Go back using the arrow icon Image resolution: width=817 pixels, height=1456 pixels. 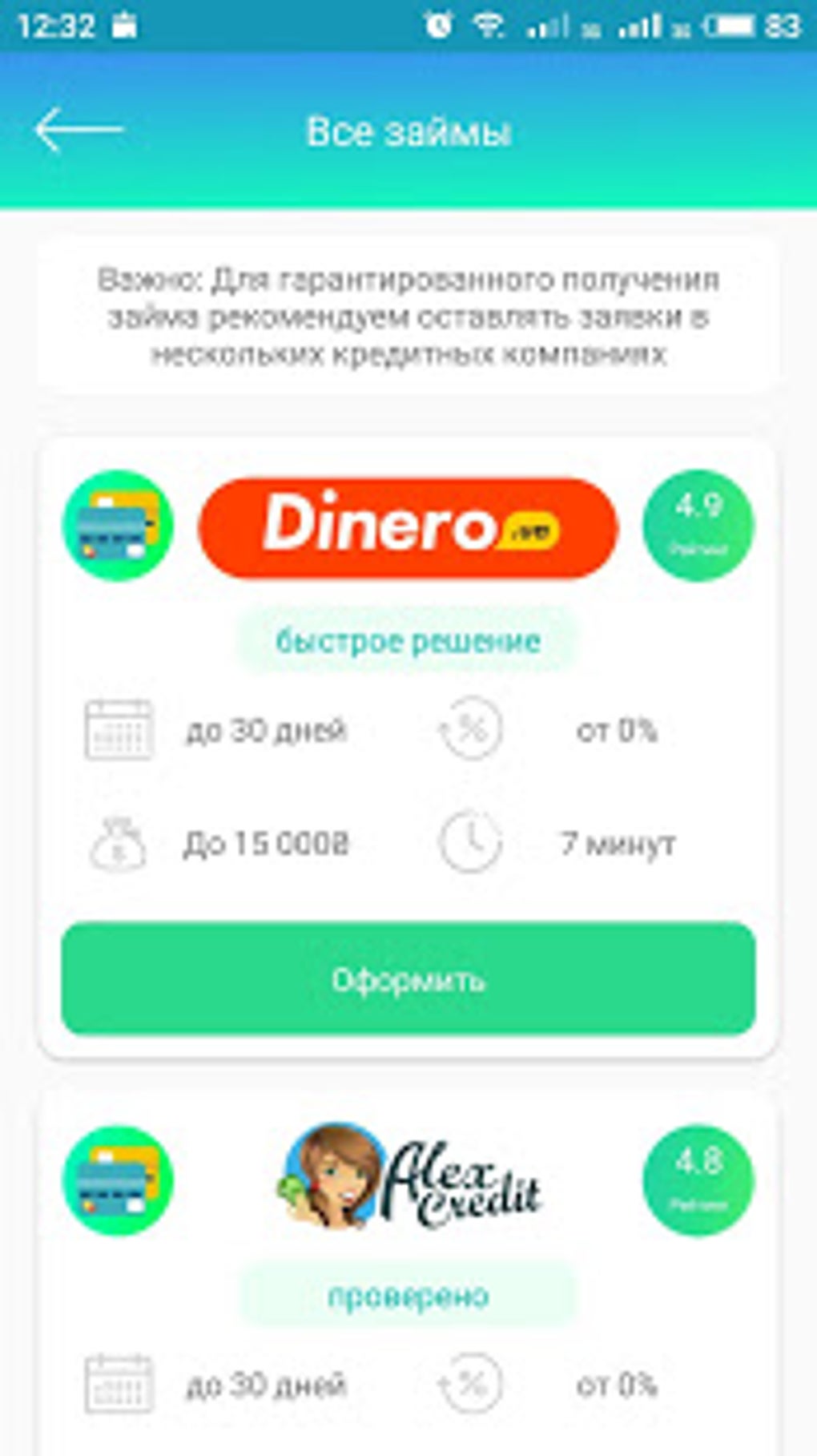coord(78,130)
